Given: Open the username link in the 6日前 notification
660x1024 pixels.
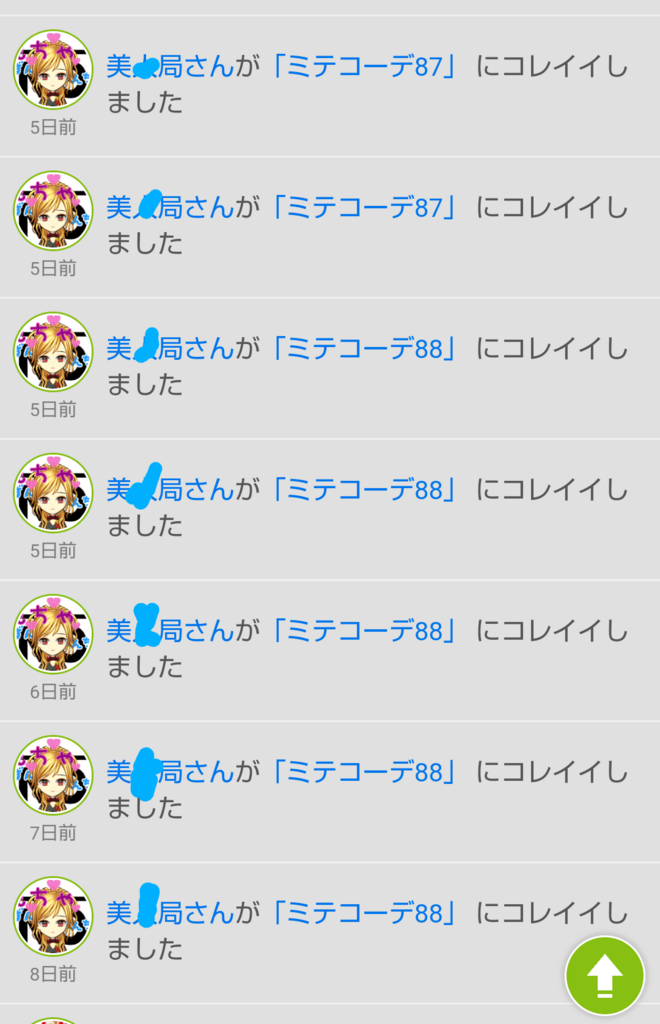Looking at the screenshot, I should (x=170, y=631).
